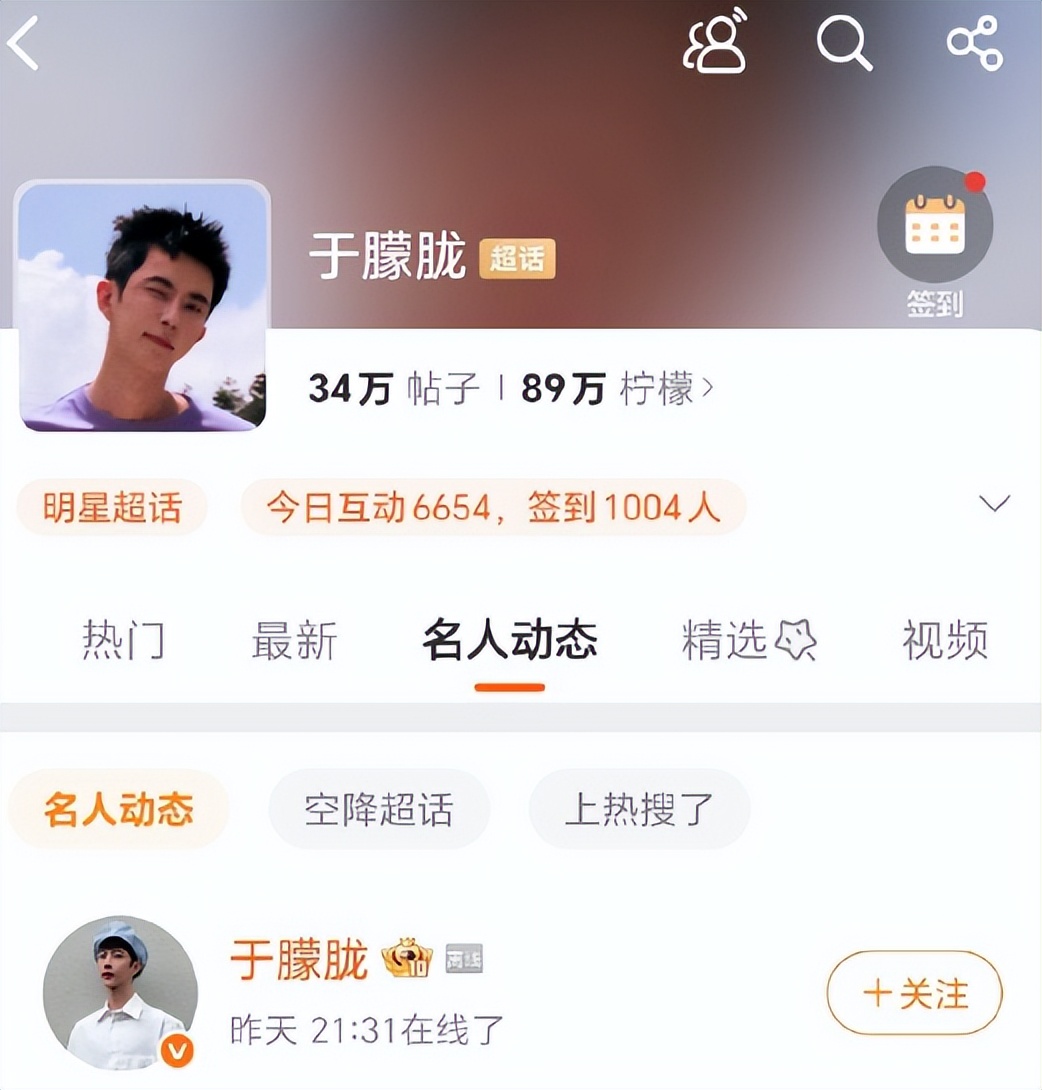The width and height of the screenshot is (1042, 1090).
Task: Open the fans icon in top bar
Action: pos(716,42)
